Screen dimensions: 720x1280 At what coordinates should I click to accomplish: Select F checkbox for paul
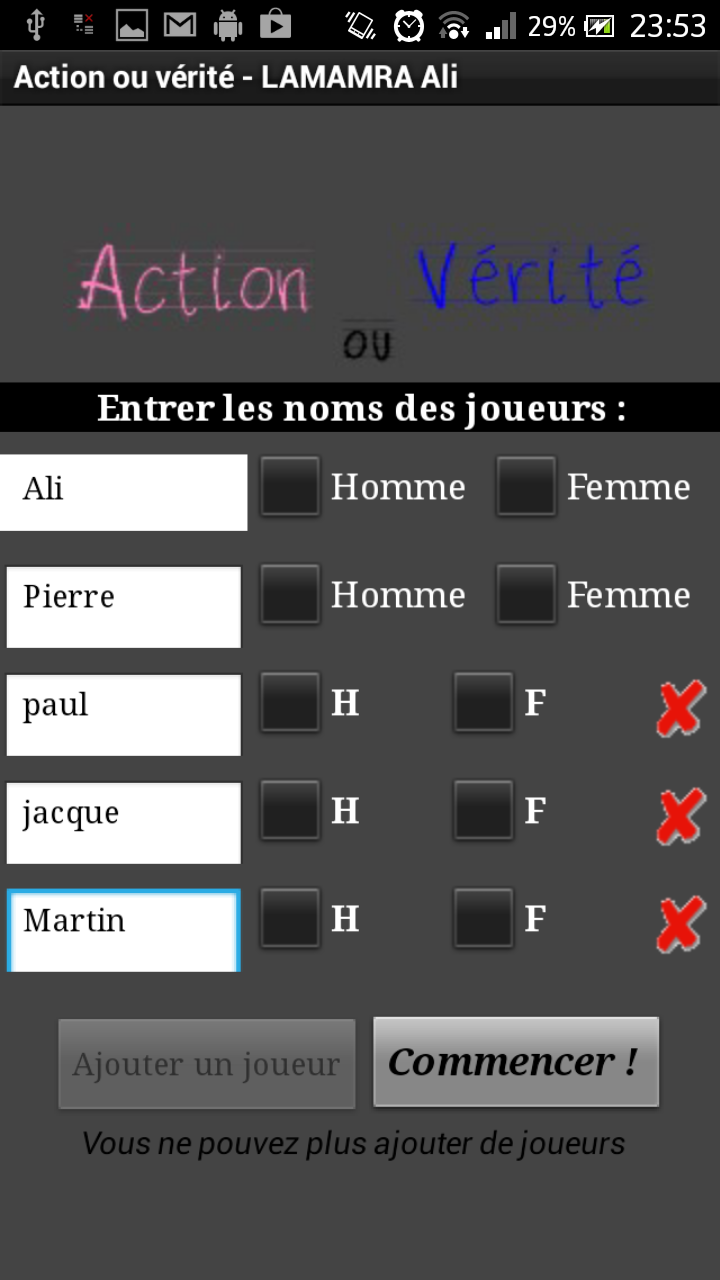tap(483, 703)
